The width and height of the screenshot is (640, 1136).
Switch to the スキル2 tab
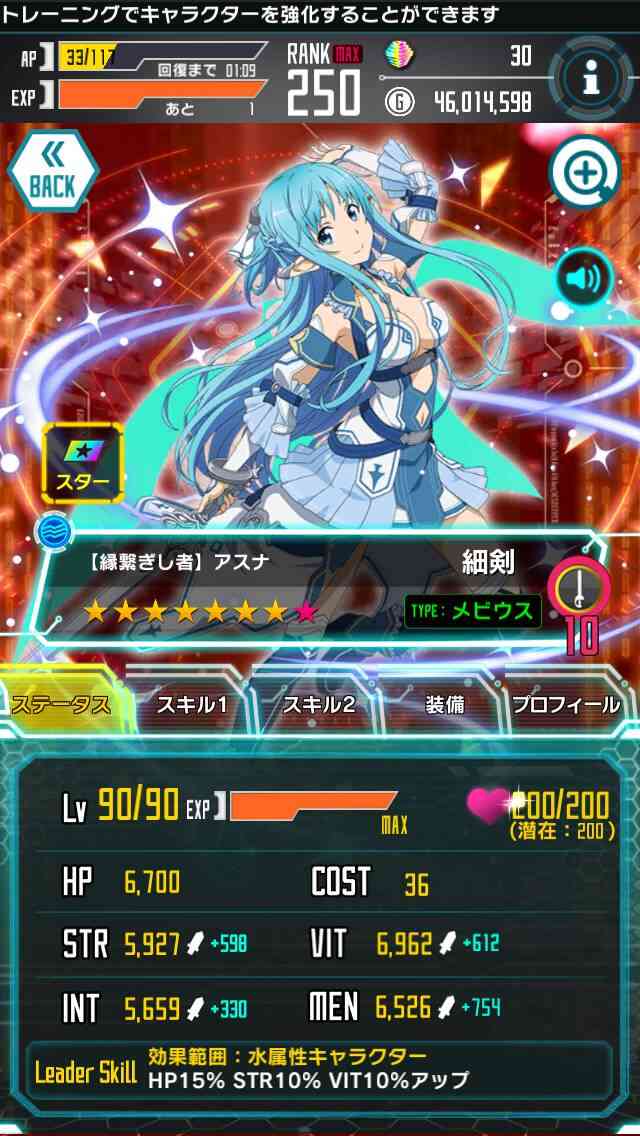tap(317, 704)
